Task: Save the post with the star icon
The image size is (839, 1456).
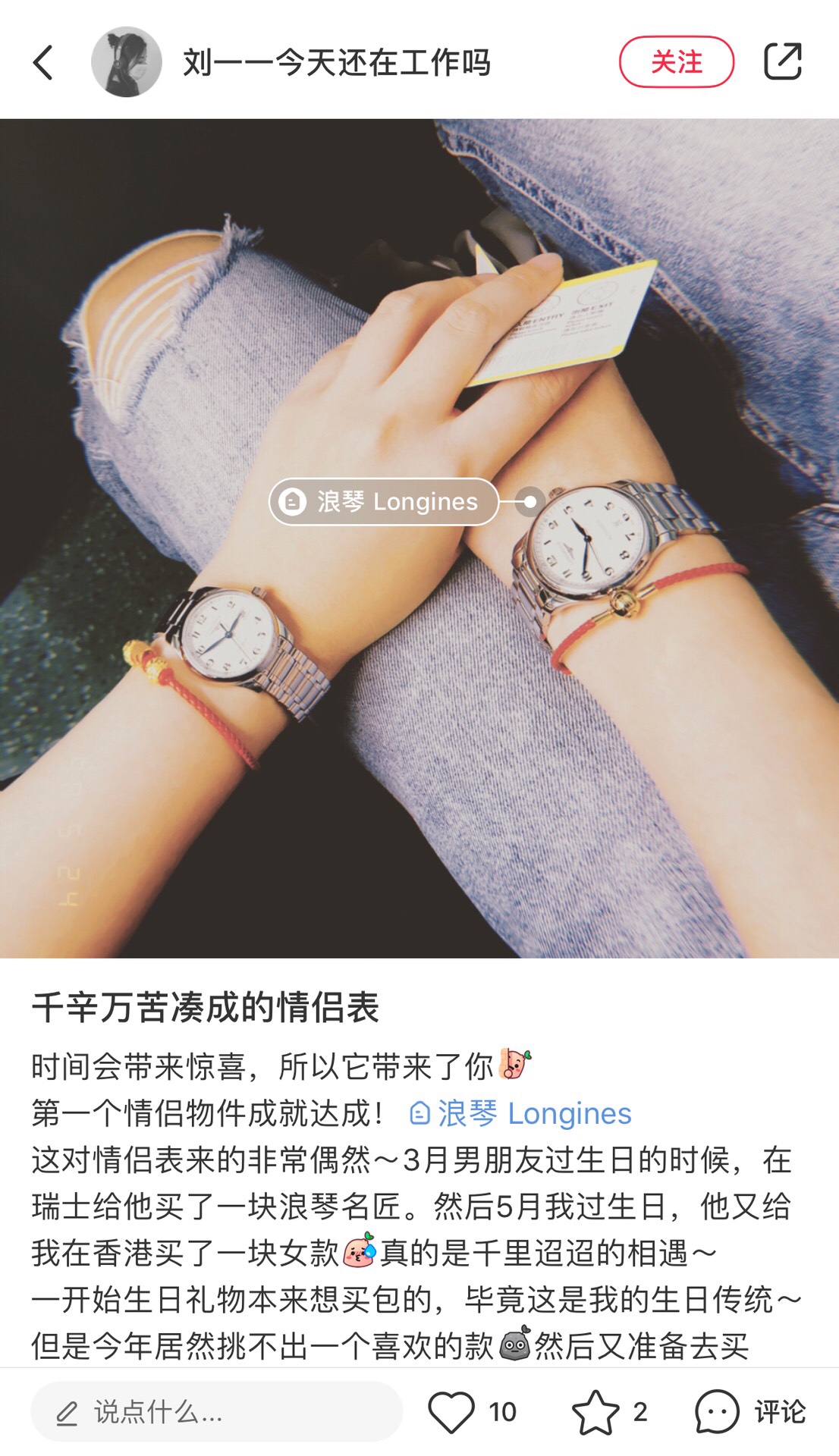Action: pyautogui.click(x=595, y=1411)
